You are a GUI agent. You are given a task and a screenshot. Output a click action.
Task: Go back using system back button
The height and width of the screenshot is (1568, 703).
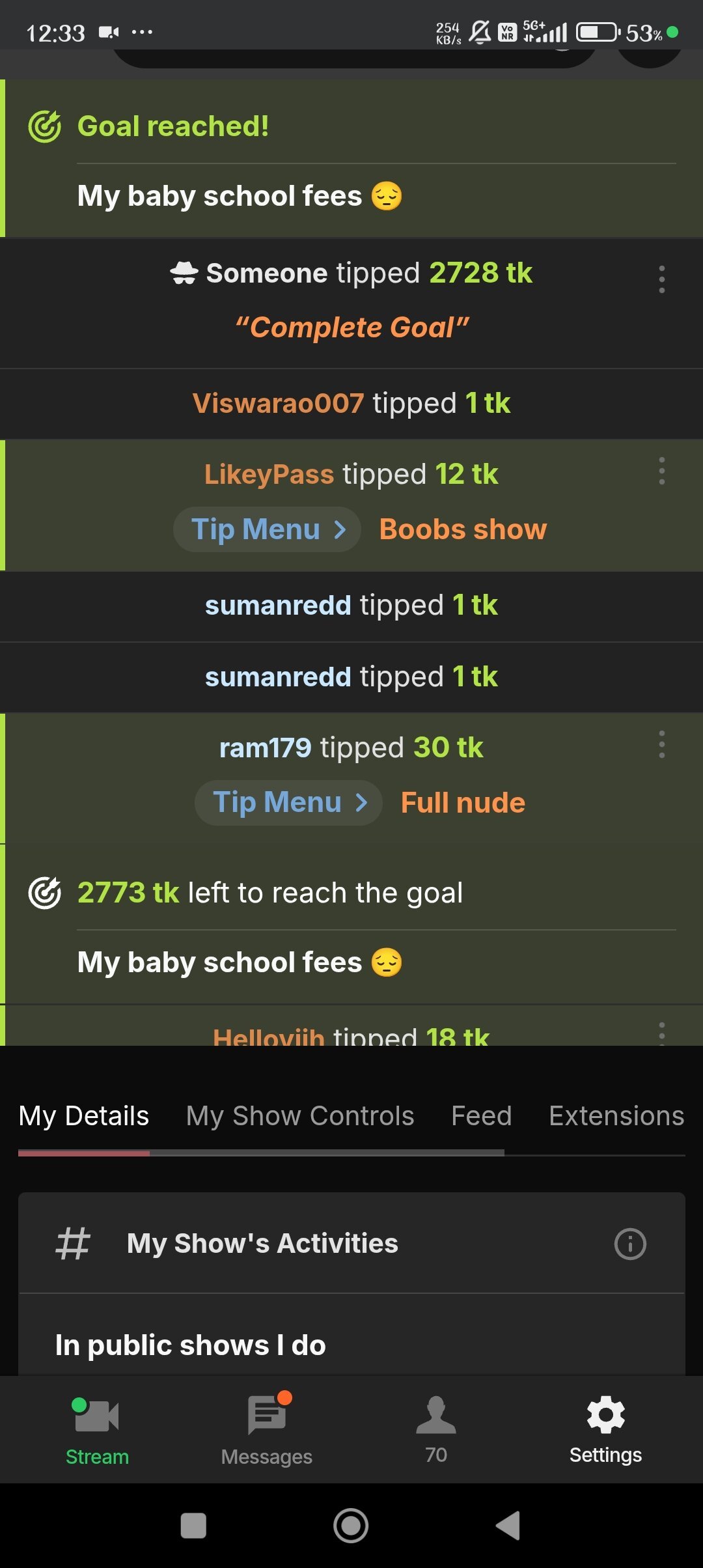click(x=508, y=1526)
